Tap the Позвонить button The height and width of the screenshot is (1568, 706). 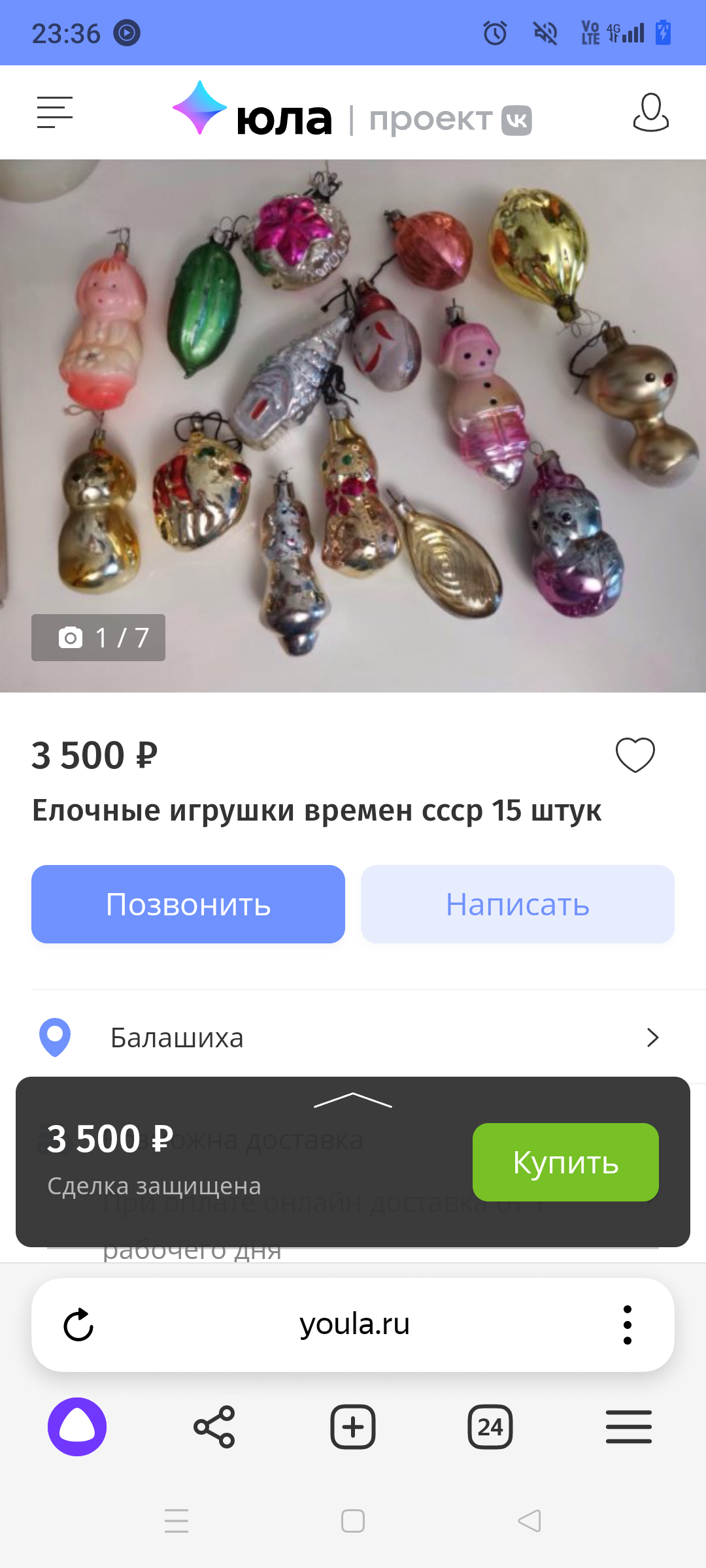coord(188,904)
